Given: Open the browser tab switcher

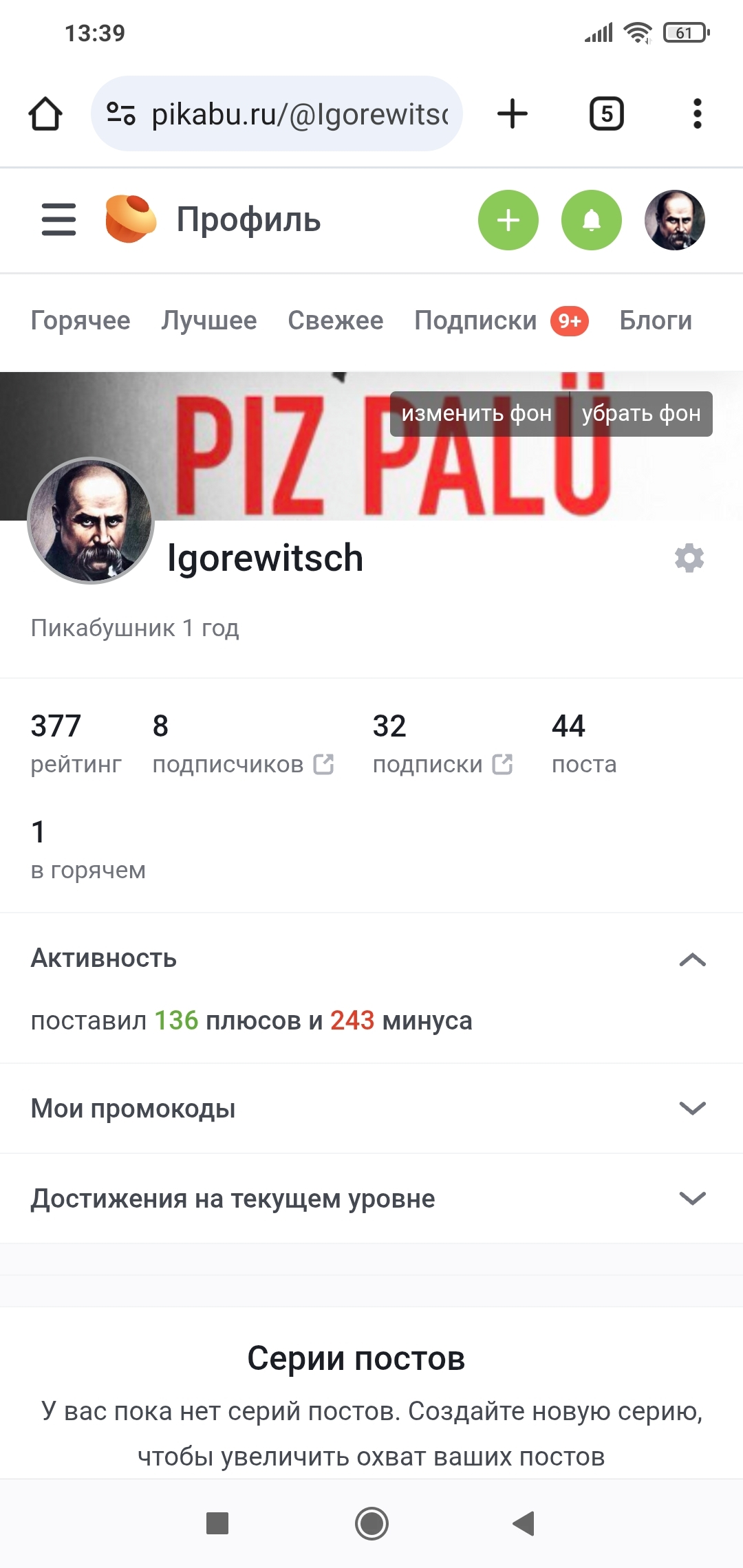Looking at the screenshot, I should (607, 114).
